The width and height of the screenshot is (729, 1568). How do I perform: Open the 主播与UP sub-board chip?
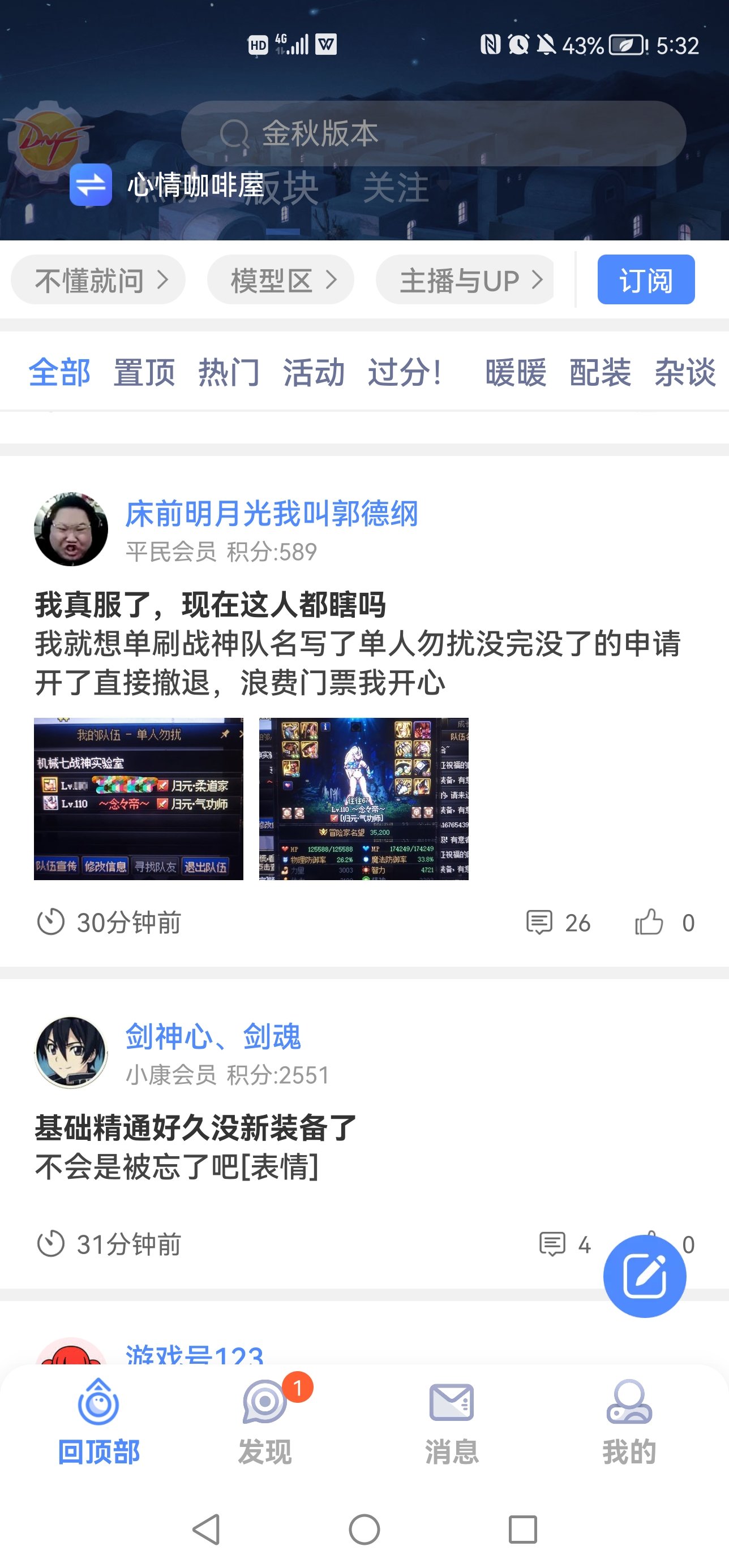pyautogui.click(x=466, y=280)
